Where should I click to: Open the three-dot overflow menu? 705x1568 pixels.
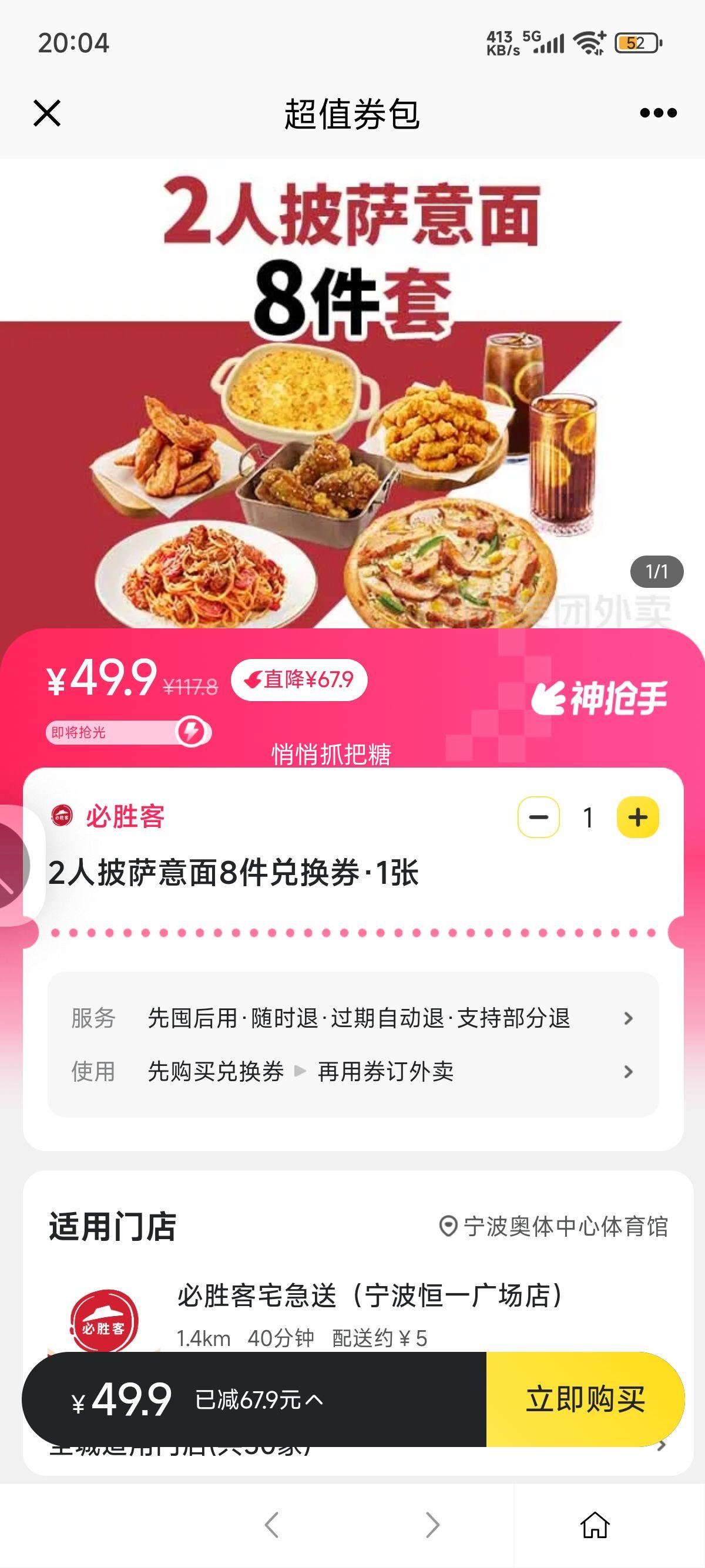pyautogui.click(x=658, y=113)
